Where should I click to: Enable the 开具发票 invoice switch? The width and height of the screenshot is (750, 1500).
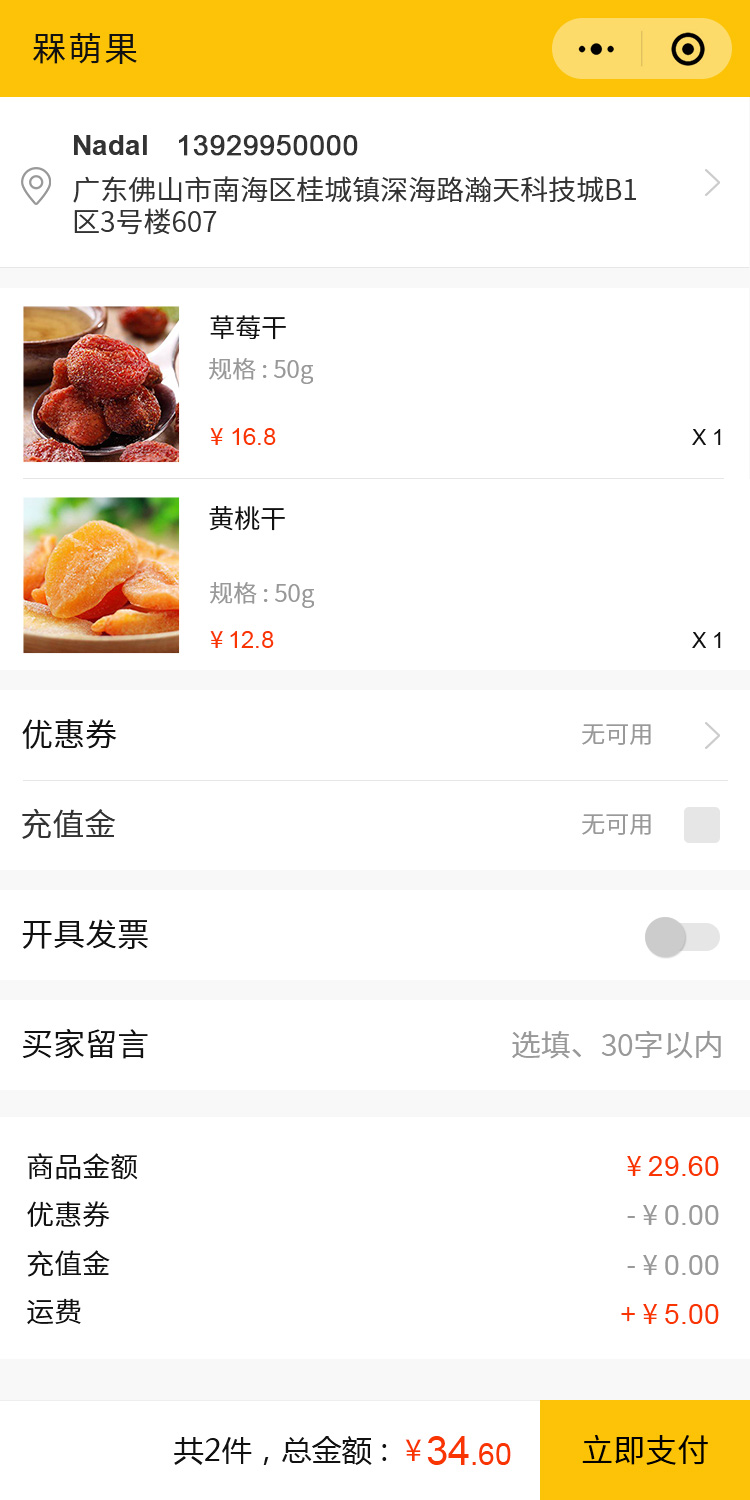(682, 937)
